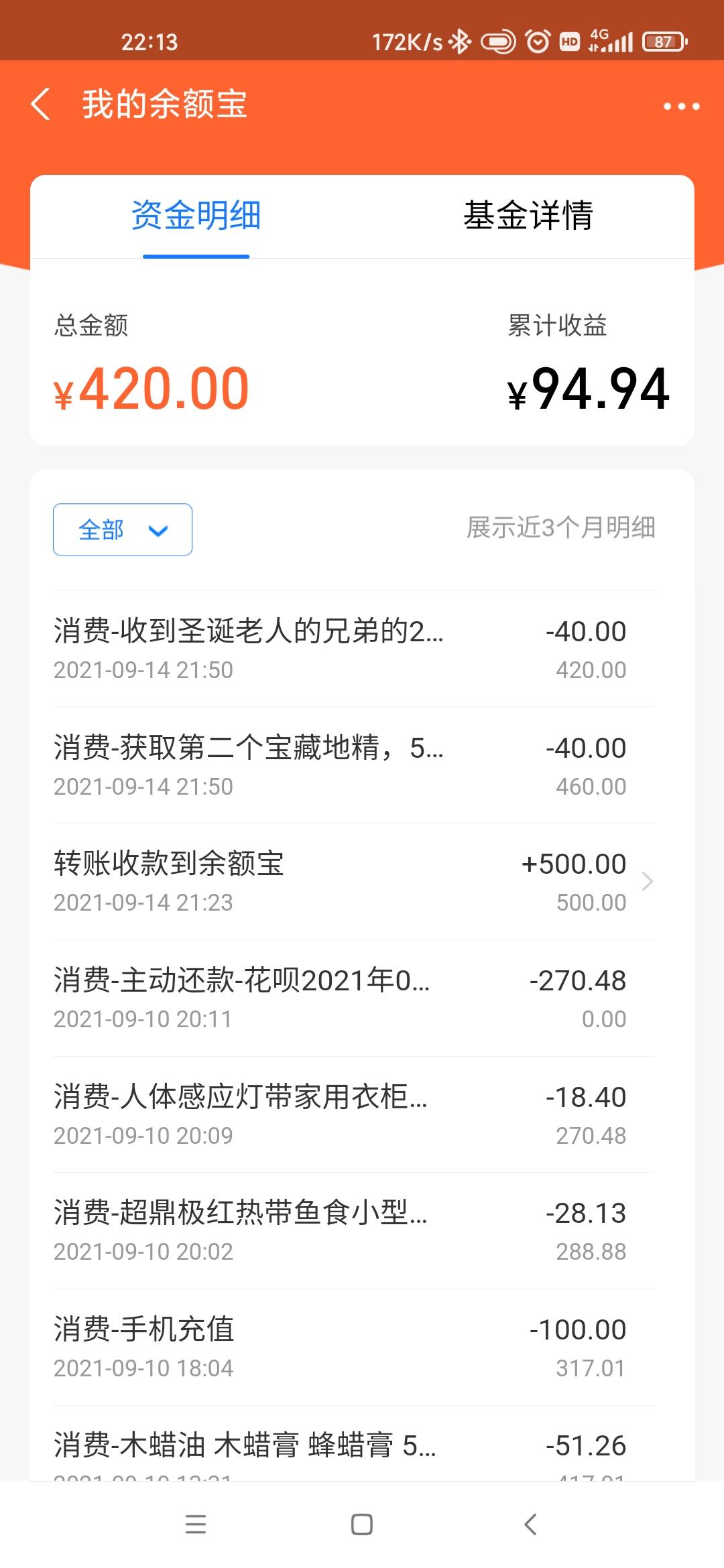Image resolution: width=724 pixels, height=1568 pixels.
Task: Select the 资金明细 tab
Action: pos(196,216)
